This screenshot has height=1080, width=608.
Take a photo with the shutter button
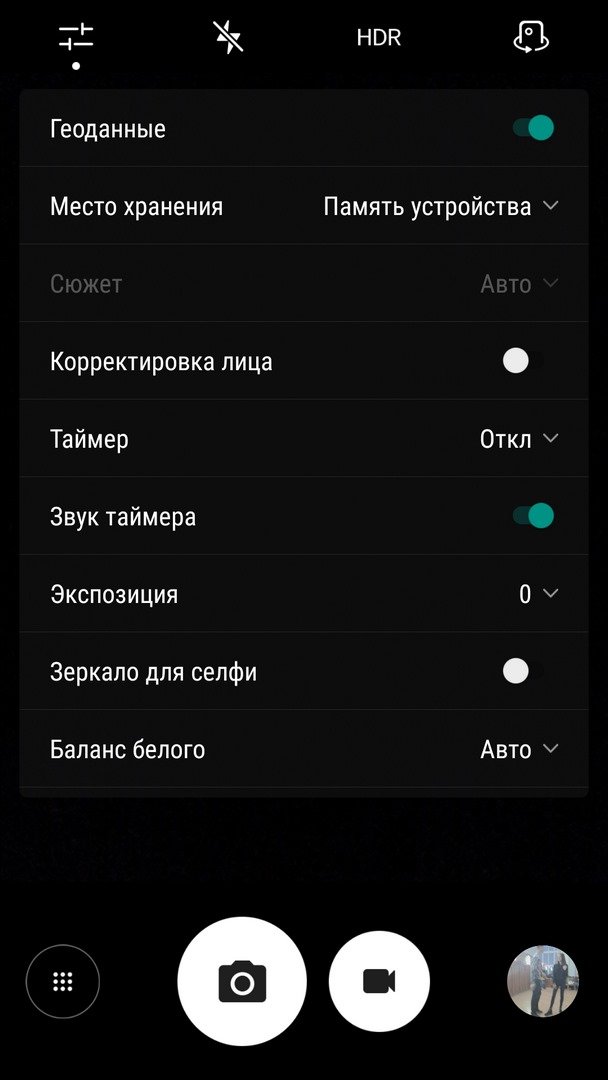point(242,982)
